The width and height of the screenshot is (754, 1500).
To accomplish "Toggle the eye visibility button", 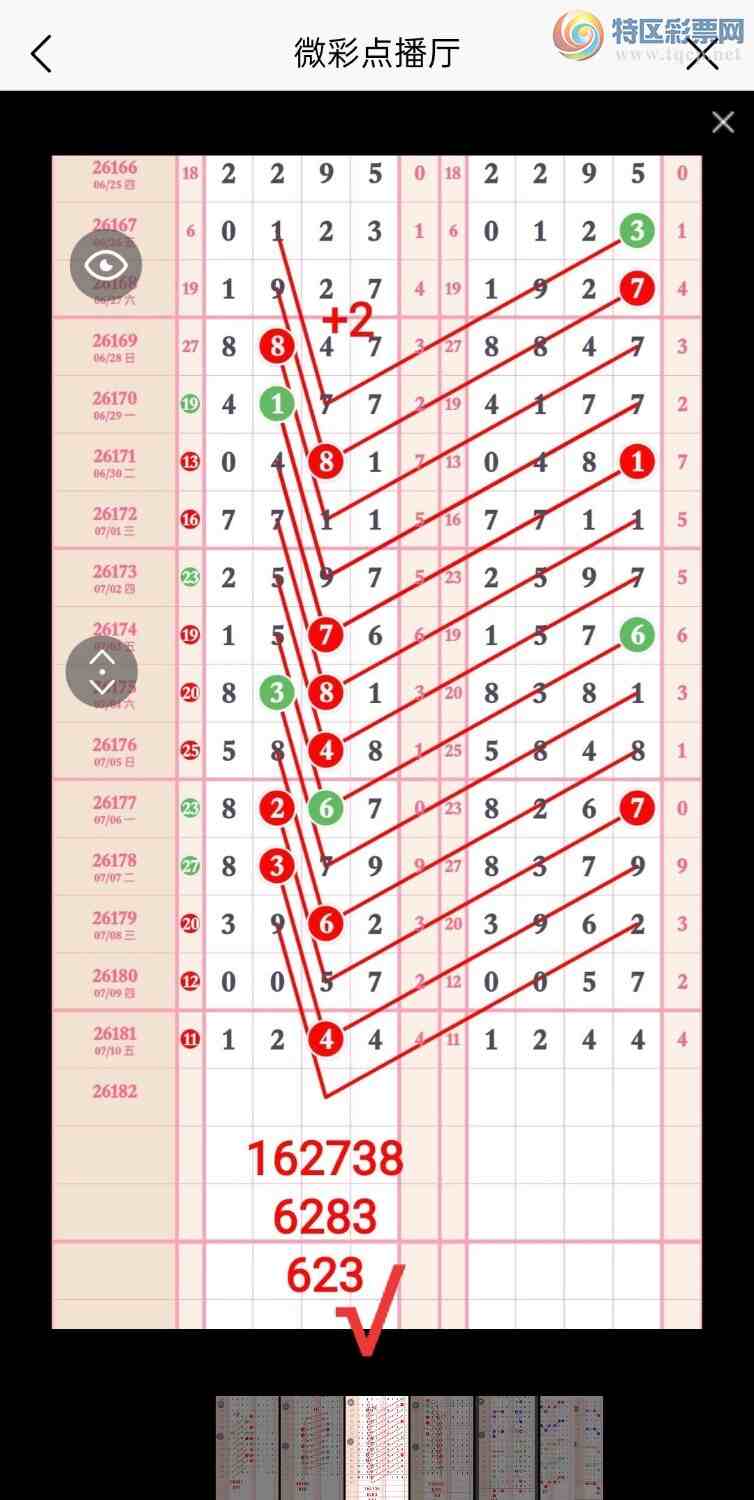I will point(106,265).
